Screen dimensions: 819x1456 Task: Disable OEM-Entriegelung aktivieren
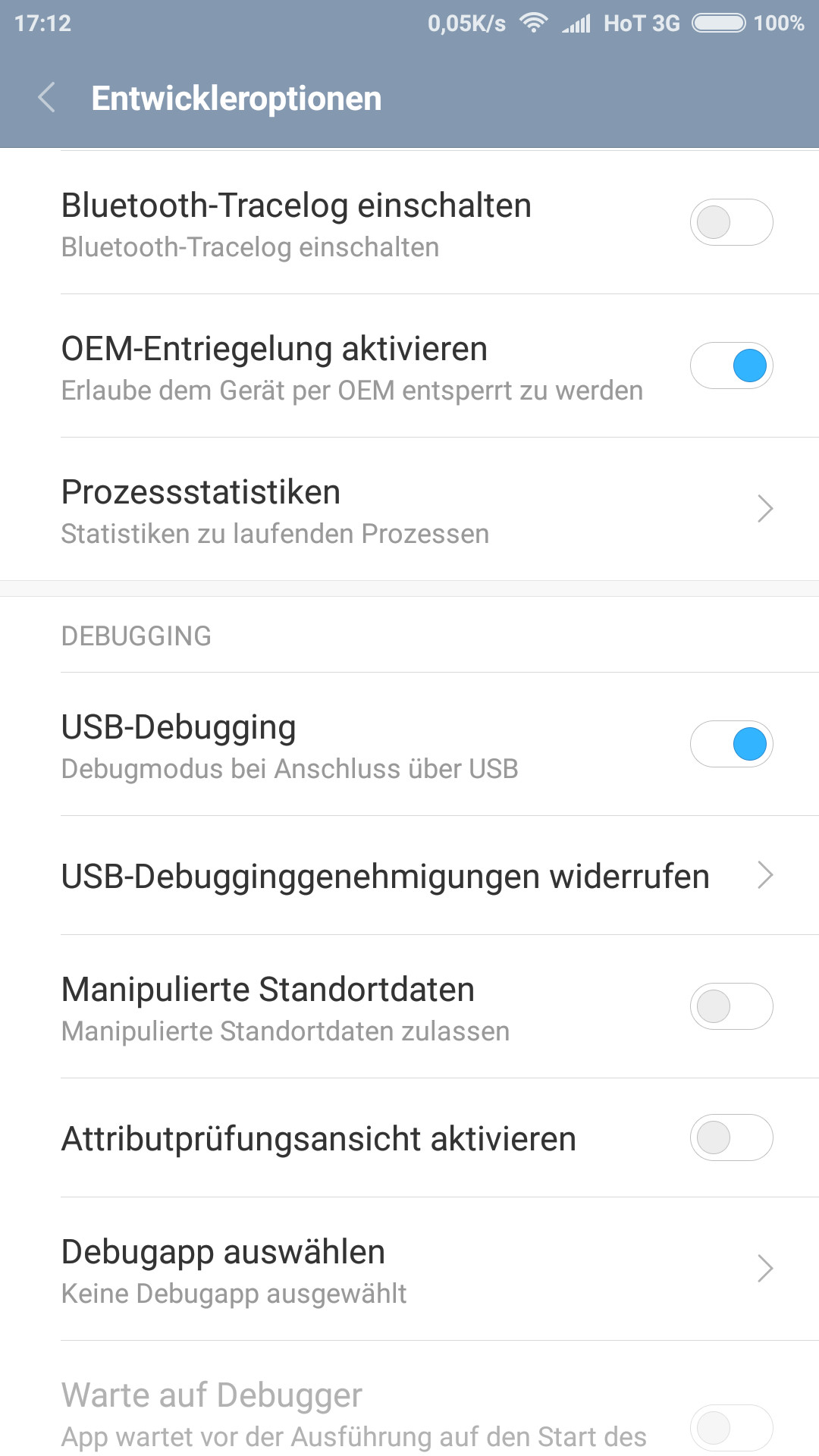click(x=731, y=366)
